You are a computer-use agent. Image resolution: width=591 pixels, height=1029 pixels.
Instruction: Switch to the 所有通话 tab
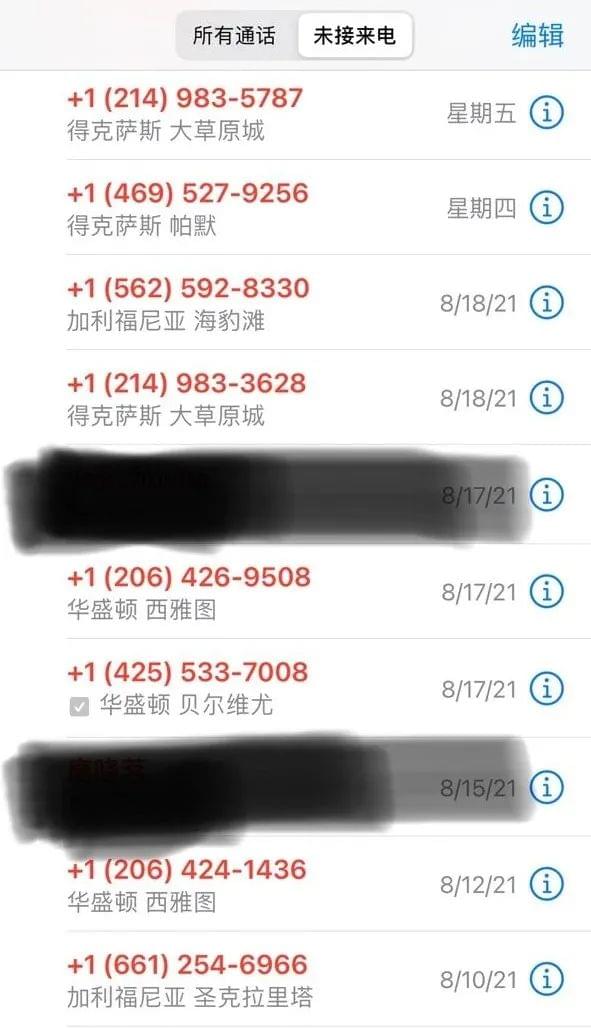[x=234, y=35]
